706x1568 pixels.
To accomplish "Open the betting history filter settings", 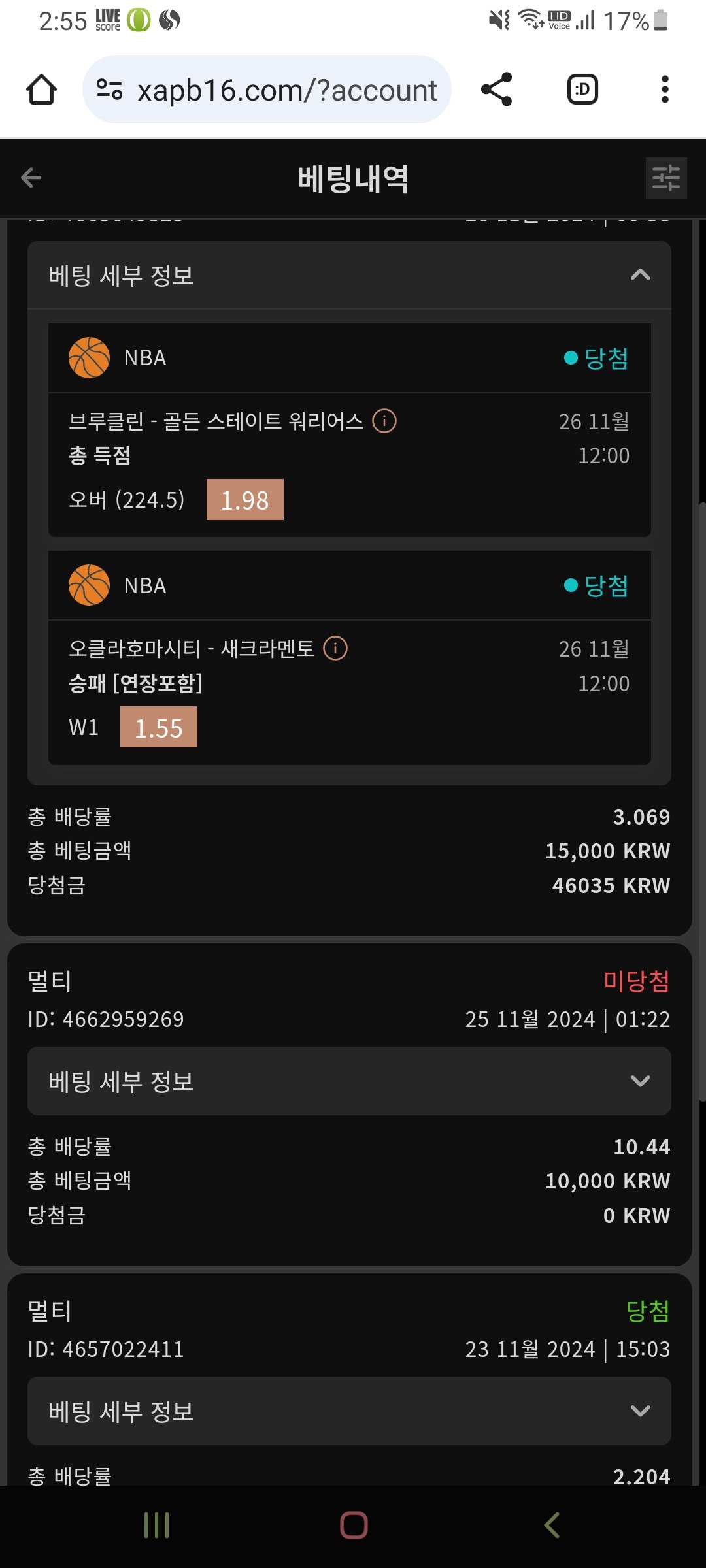I will pyautogui.click(x=665, y=178).
